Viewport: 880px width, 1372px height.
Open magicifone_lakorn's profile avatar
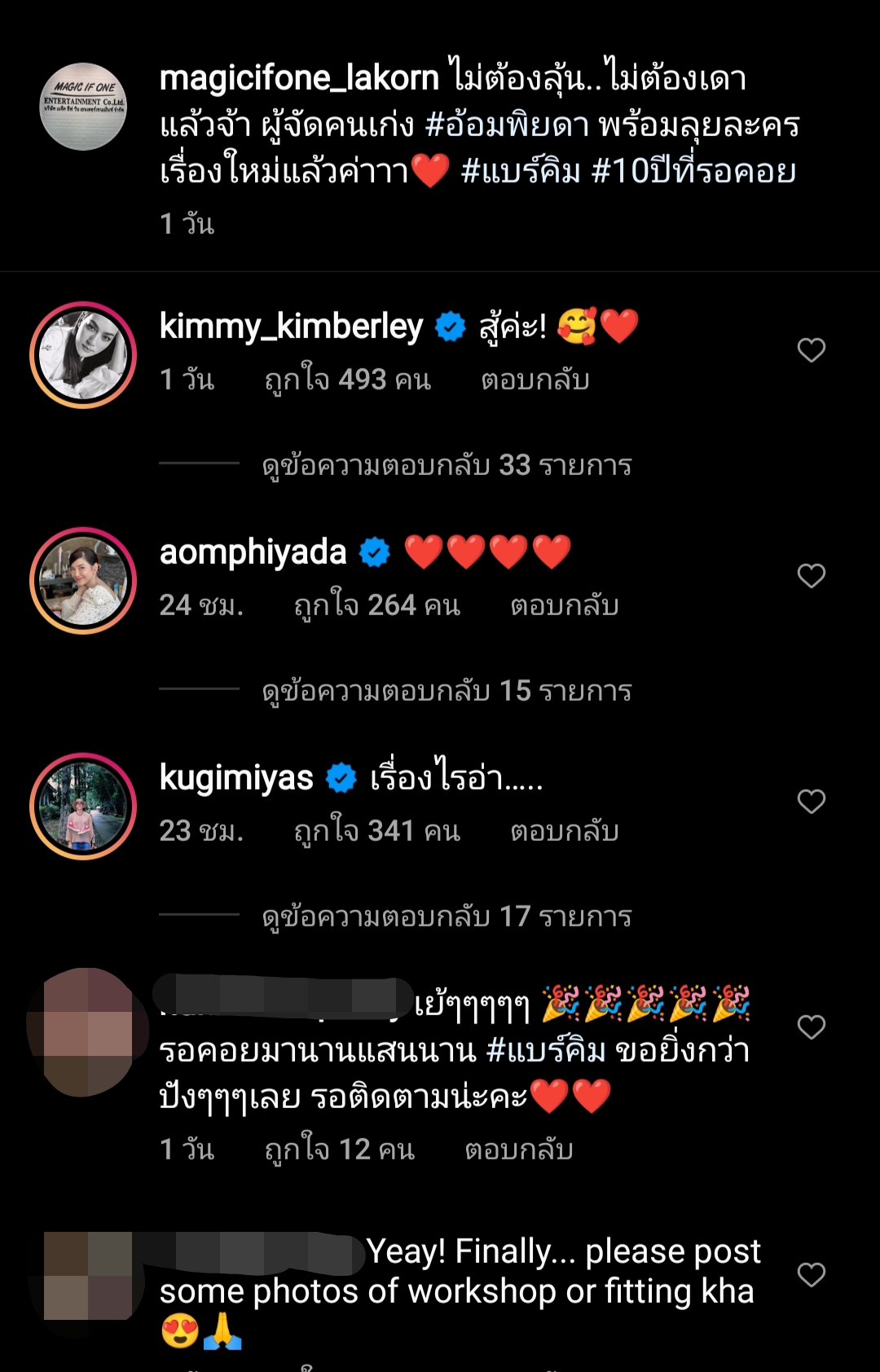pyautogui.click(x=83, y=107)
